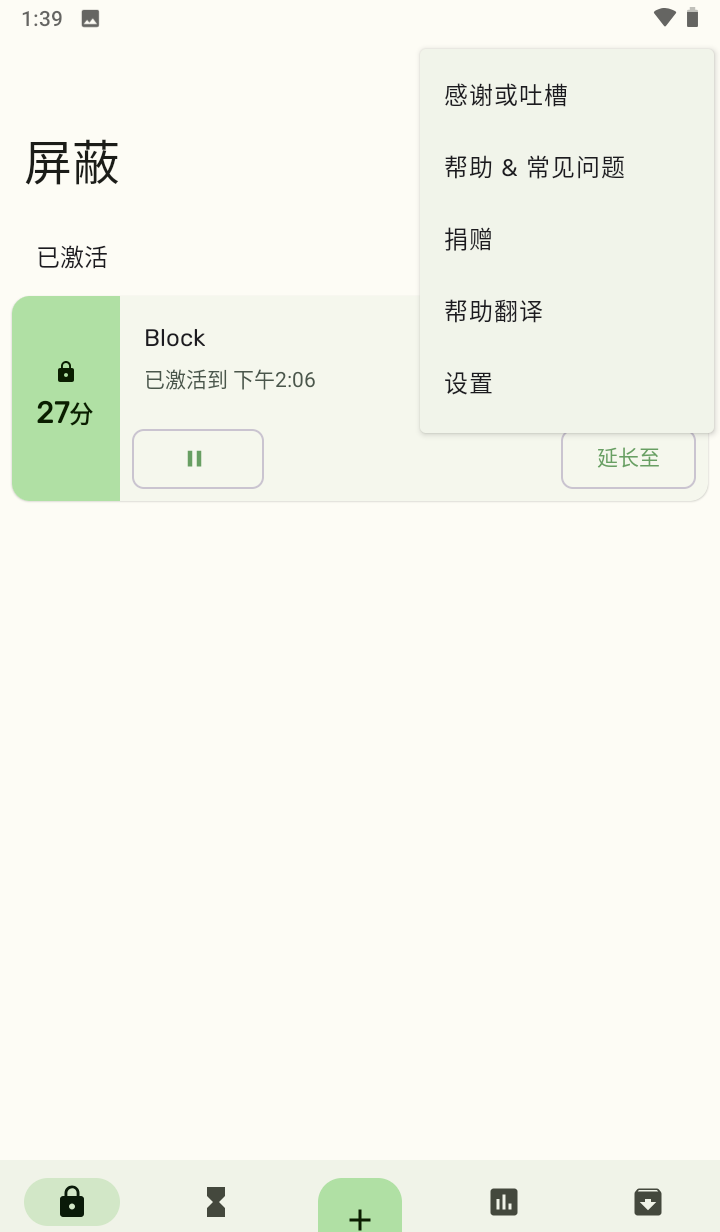Open 设置 from the overflow menu

468,383
